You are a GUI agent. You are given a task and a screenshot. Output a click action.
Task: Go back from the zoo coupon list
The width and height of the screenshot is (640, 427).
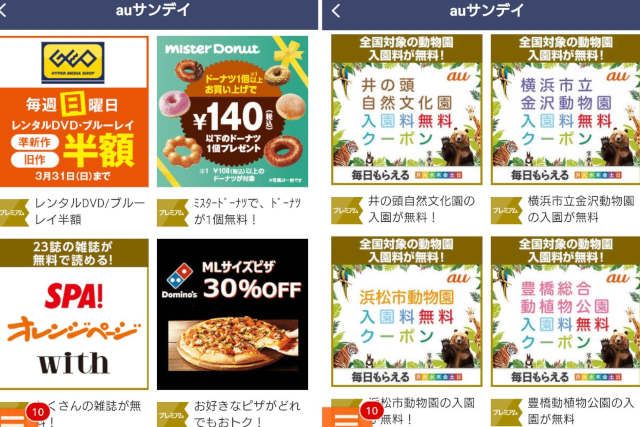tap(337, 11)
